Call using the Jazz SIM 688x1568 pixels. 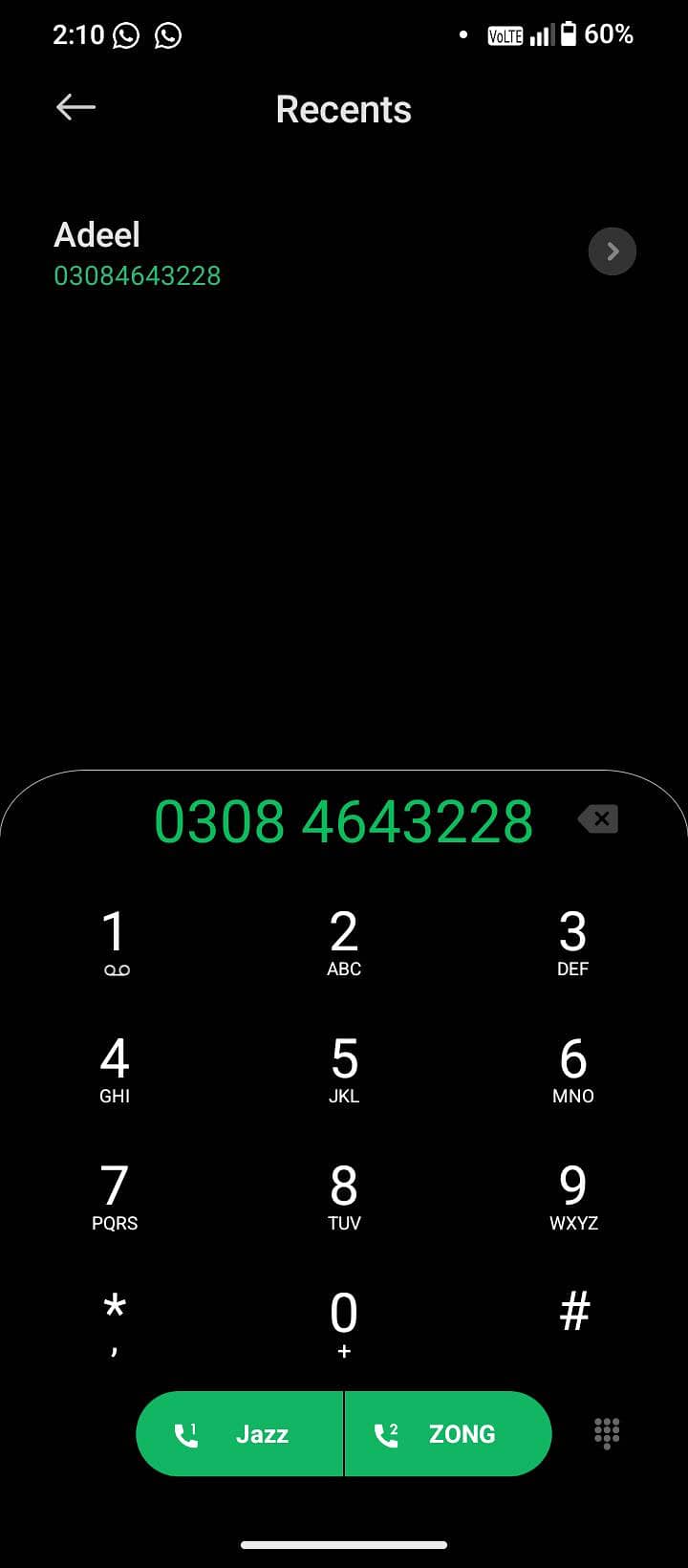click(x=240, y=1434)
